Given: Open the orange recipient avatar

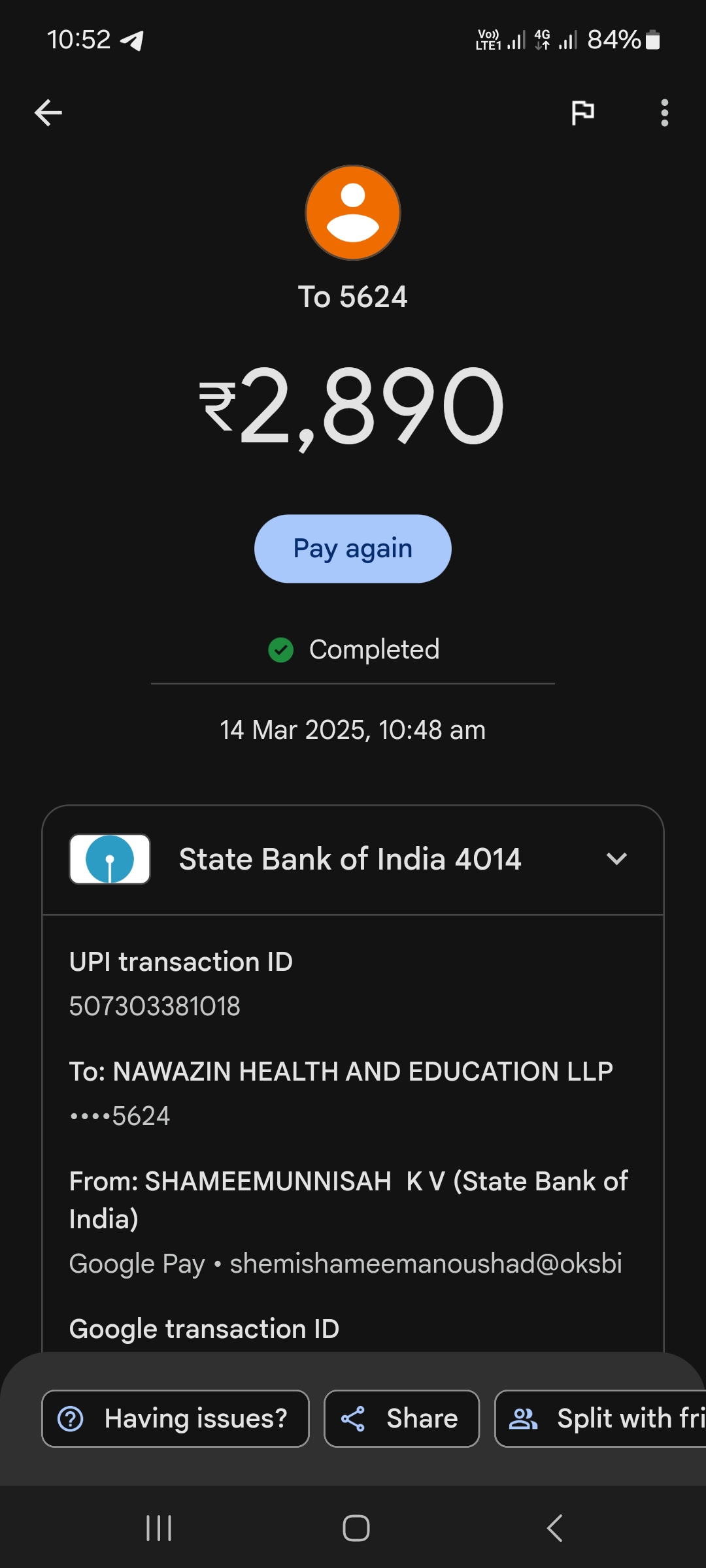Looking at the screenshot, I should pos(353,213).
